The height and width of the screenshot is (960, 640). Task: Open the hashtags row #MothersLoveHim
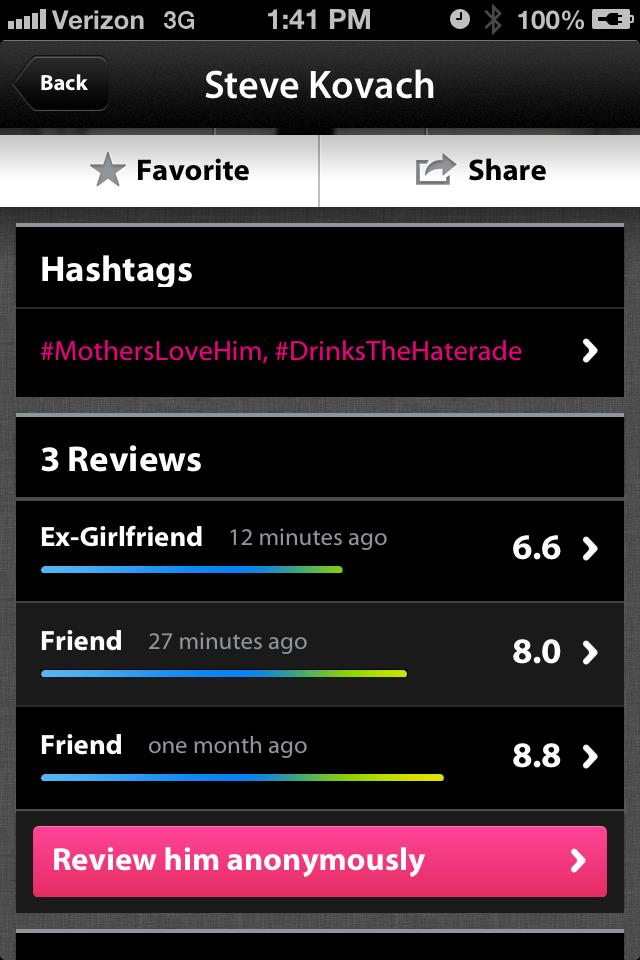[x=320, y=351]
